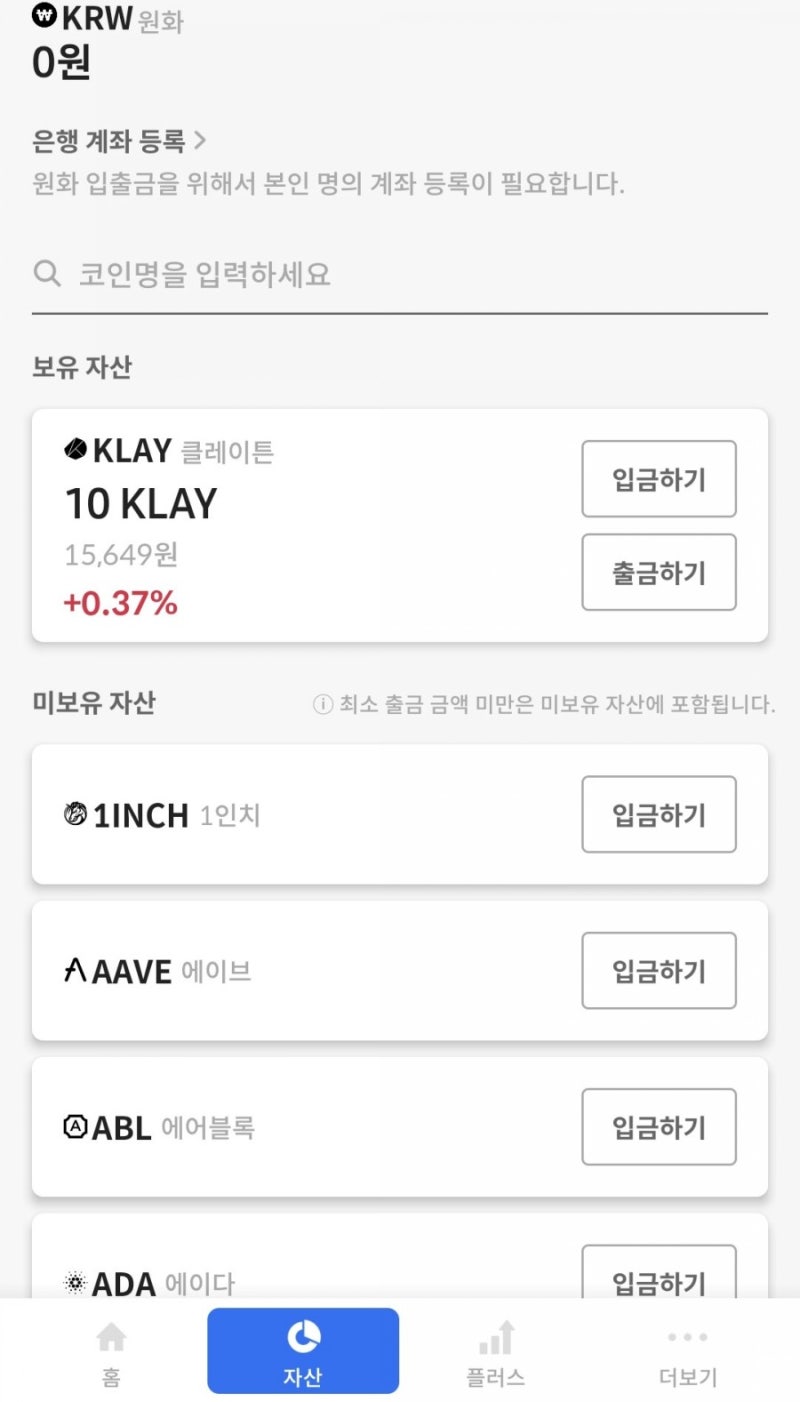This screenshot has height=1402, width=800.
Task: Click the ellipsis 더보기 icon
Action: point(687,1336)
